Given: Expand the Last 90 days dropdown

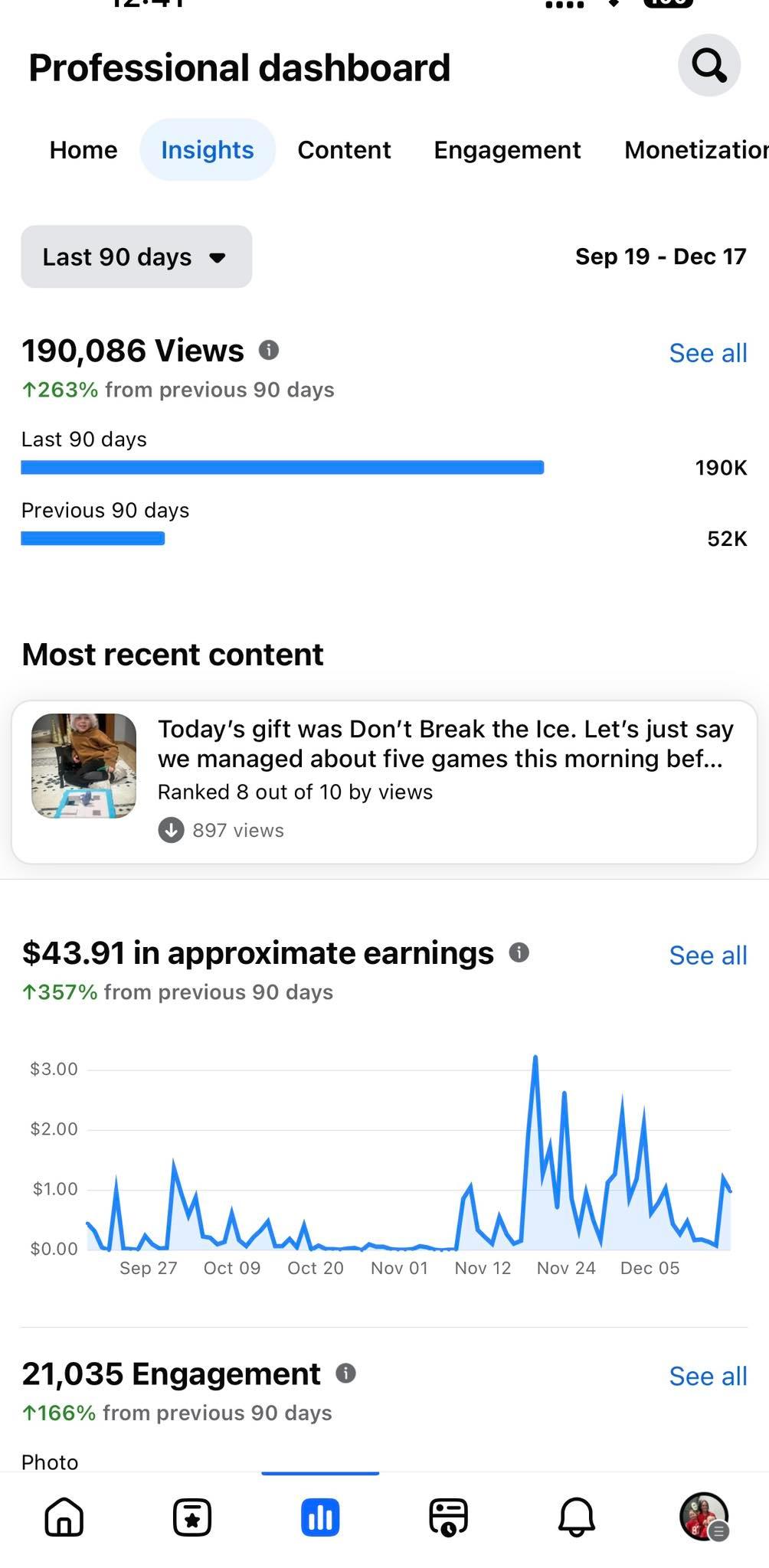Looking at the screenshot, I should click(x=136, y=257).
